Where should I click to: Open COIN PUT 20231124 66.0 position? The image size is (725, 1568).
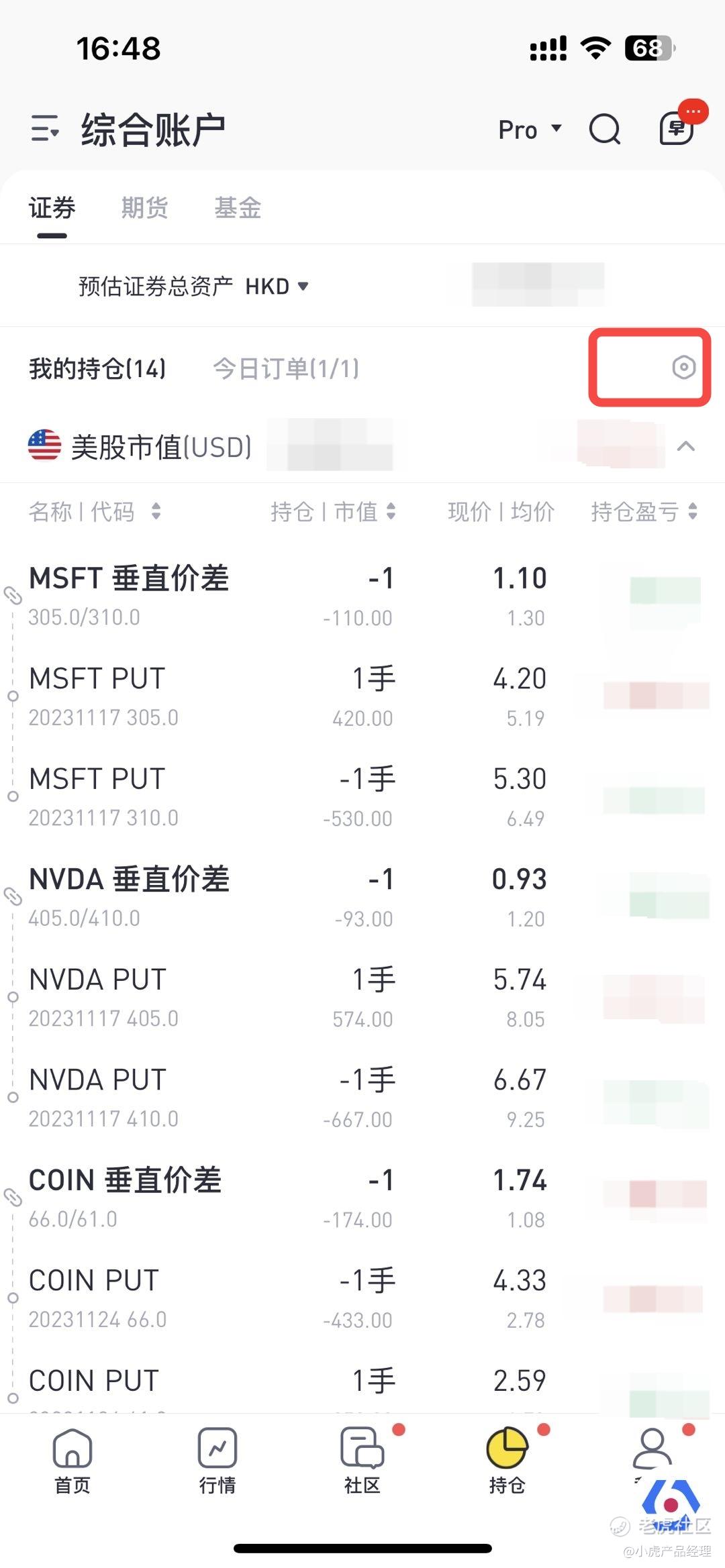tap(362, 1298)
